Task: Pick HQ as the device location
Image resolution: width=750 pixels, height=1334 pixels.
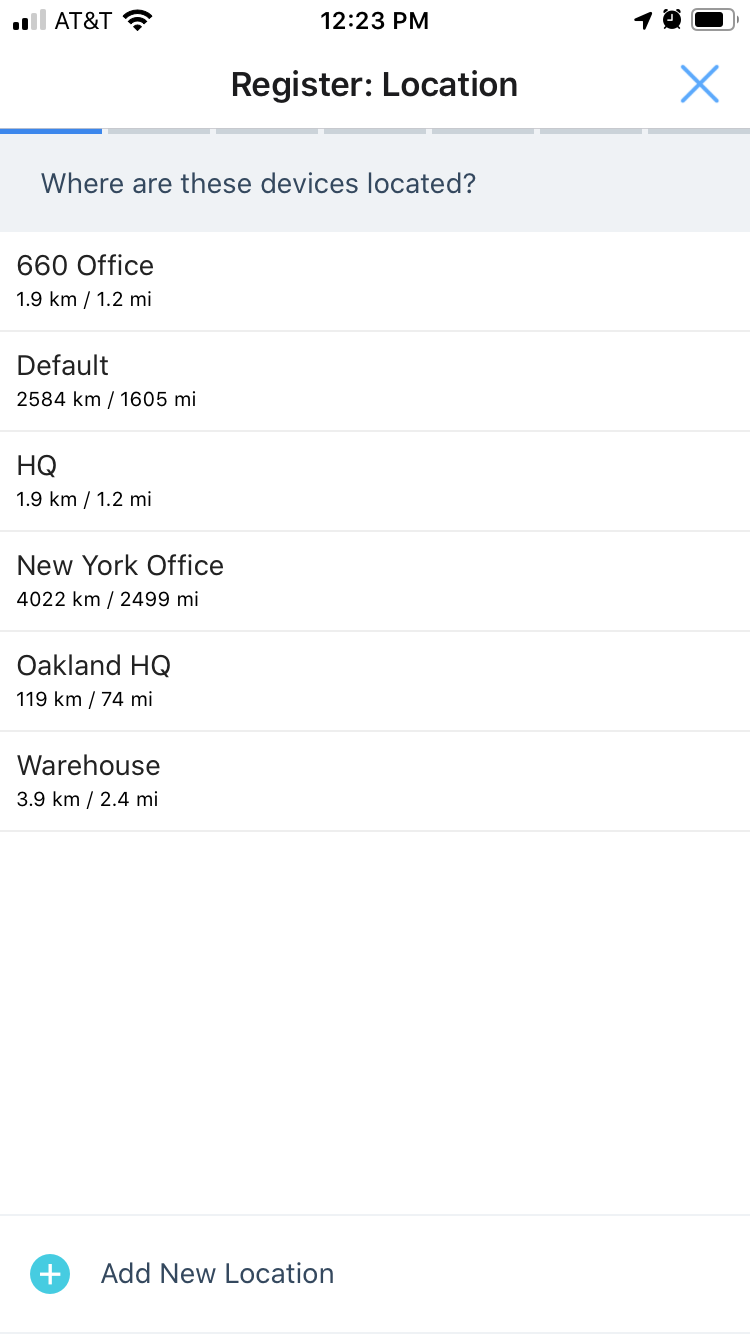Action: [375, 481]
